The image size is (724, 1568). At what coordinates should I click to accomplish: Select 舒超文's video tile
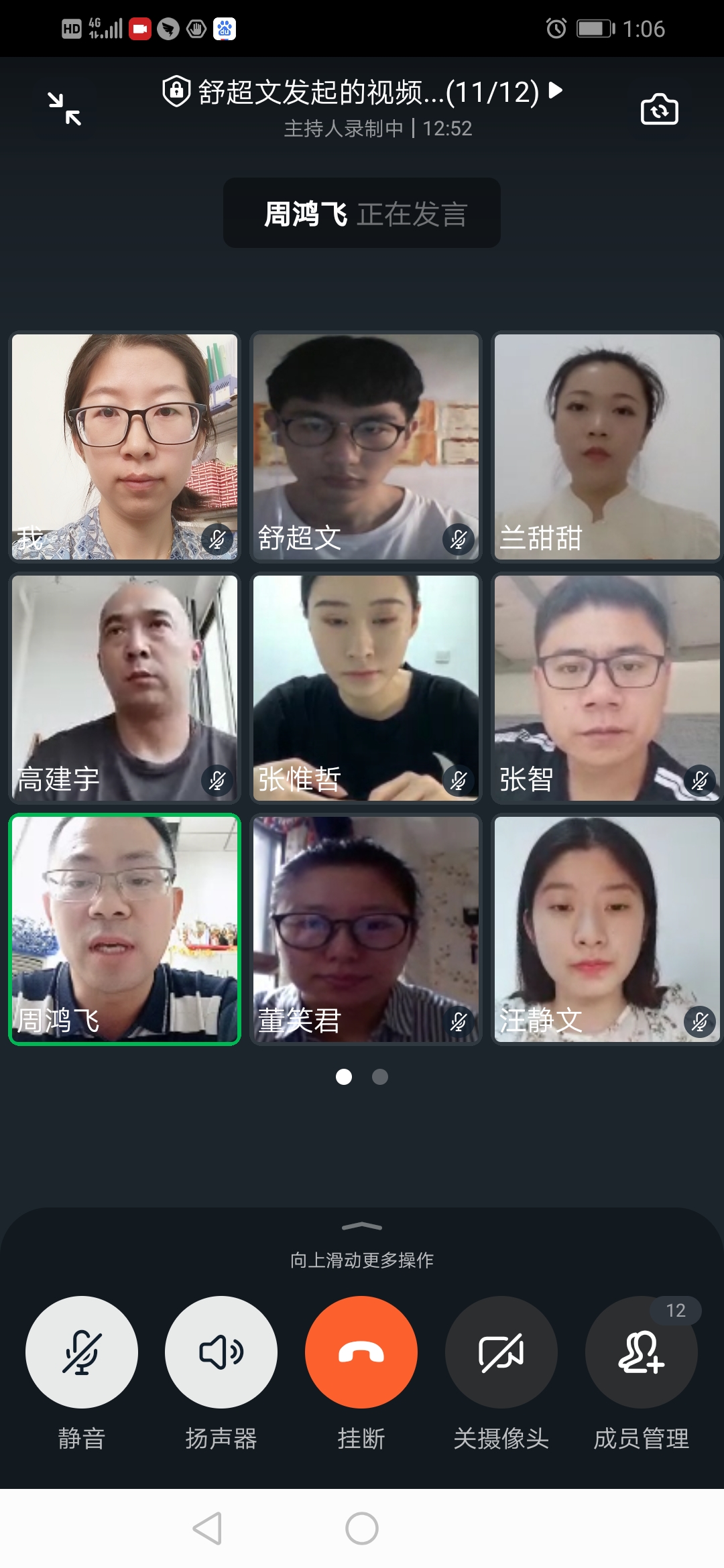pos(366,446)
